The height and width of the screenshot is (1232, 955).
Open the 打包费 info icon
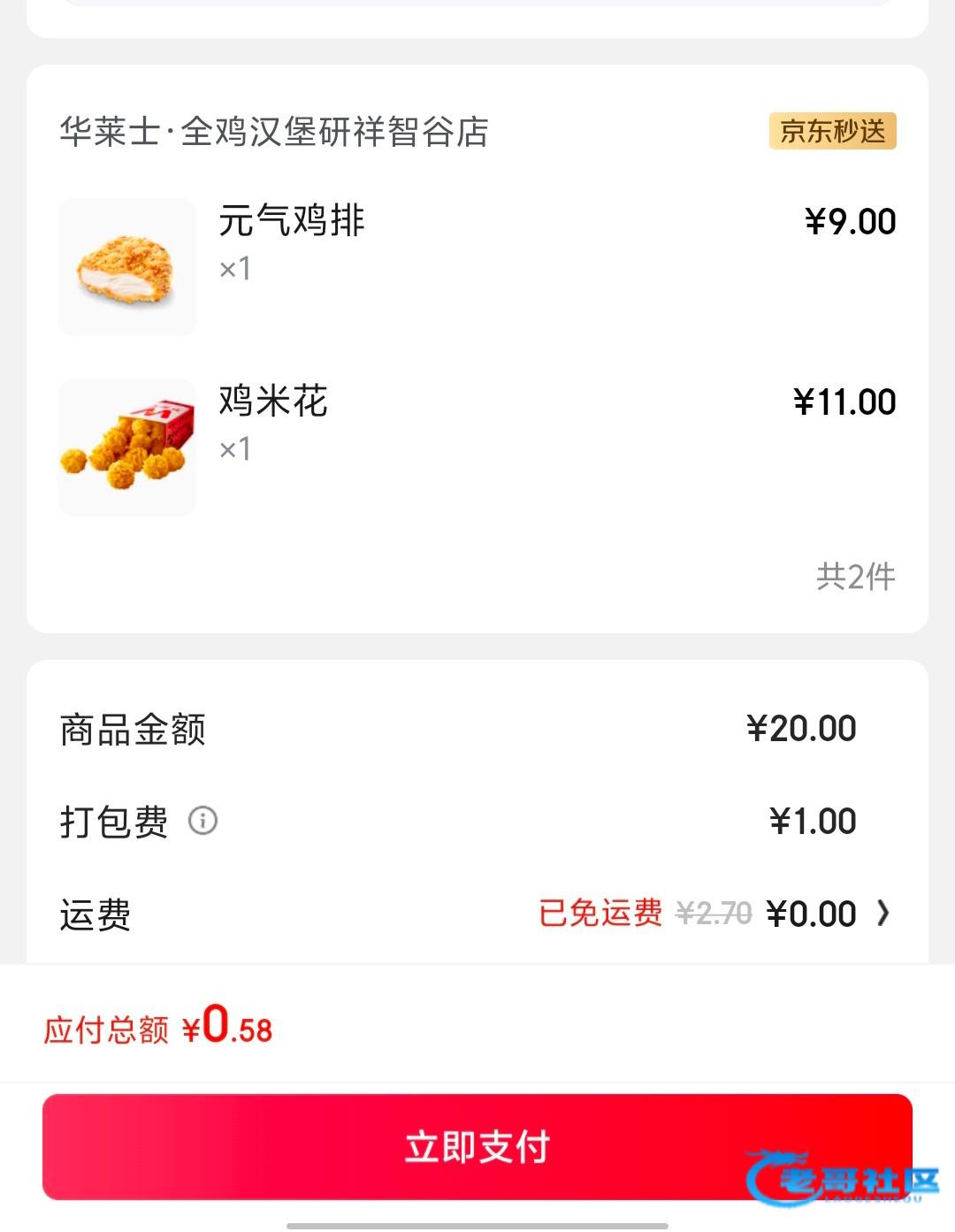point(202,821)
